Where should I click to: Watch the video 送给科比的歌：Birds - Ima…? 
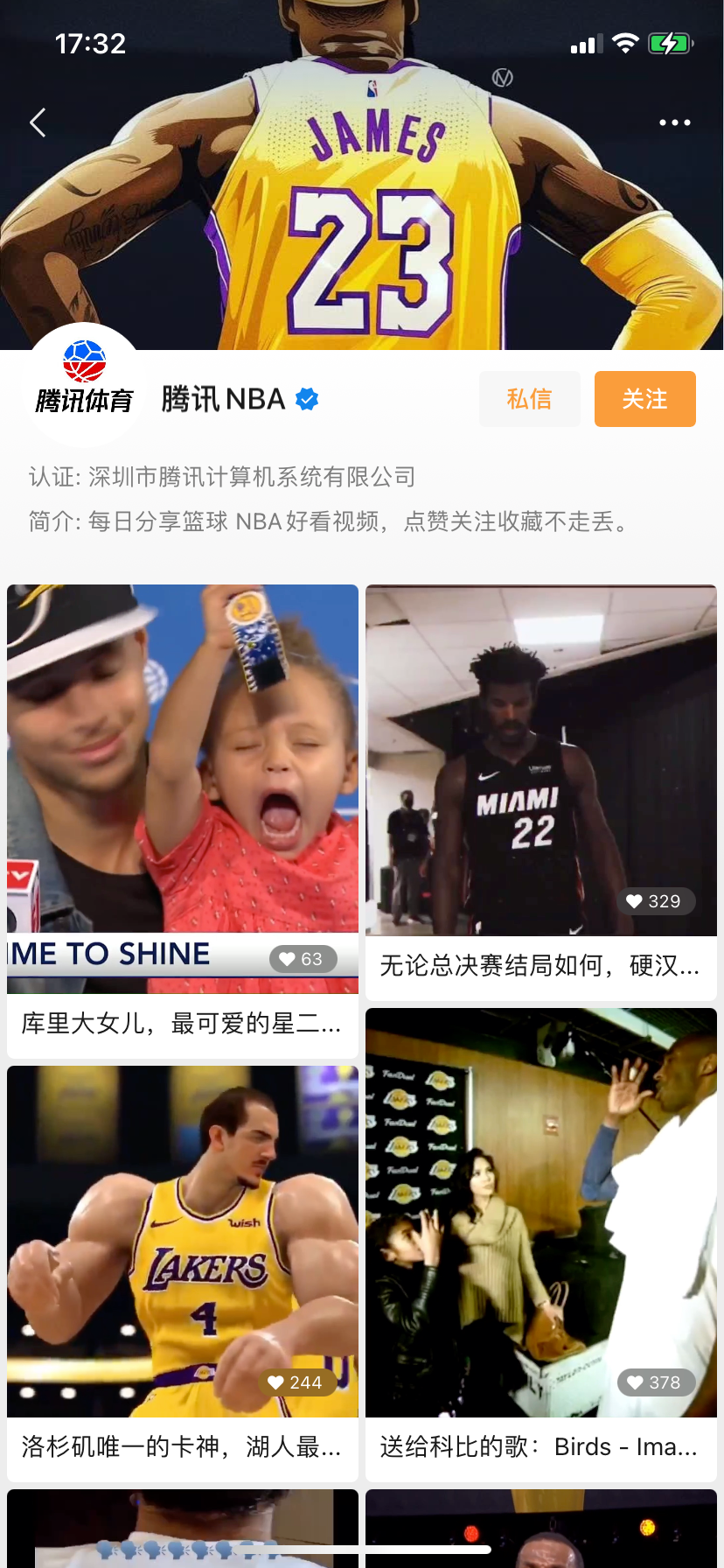pos(541,1244)
